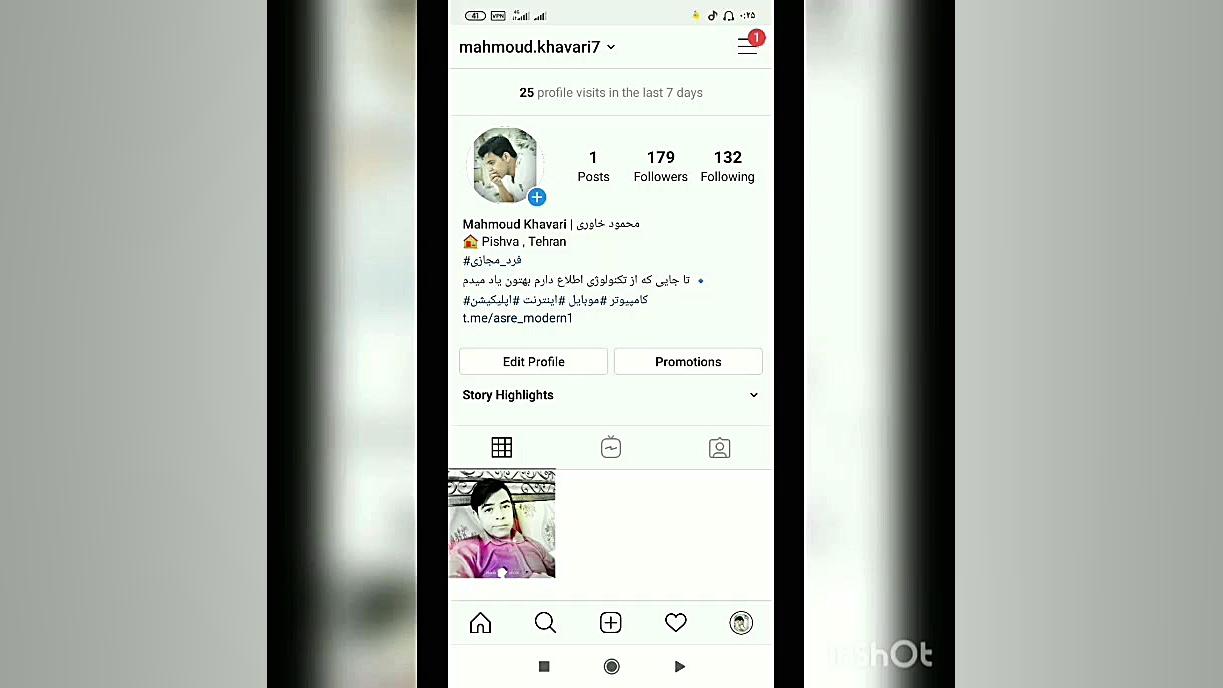Open Promotions
Screen dimensions: 1223x688
click(x=688, y=361)
